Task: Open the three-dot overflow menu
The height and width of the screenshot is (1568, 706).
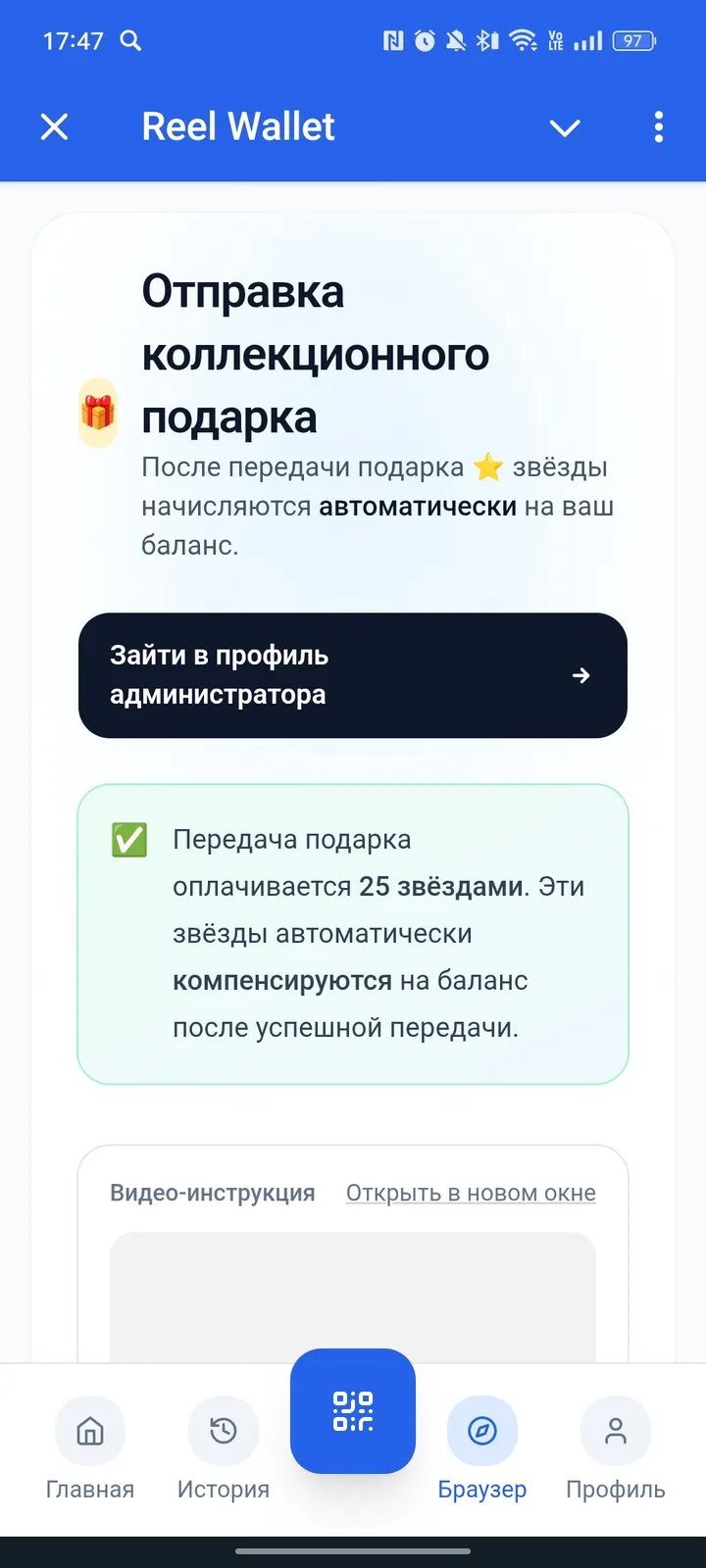Action: [658, 127]
